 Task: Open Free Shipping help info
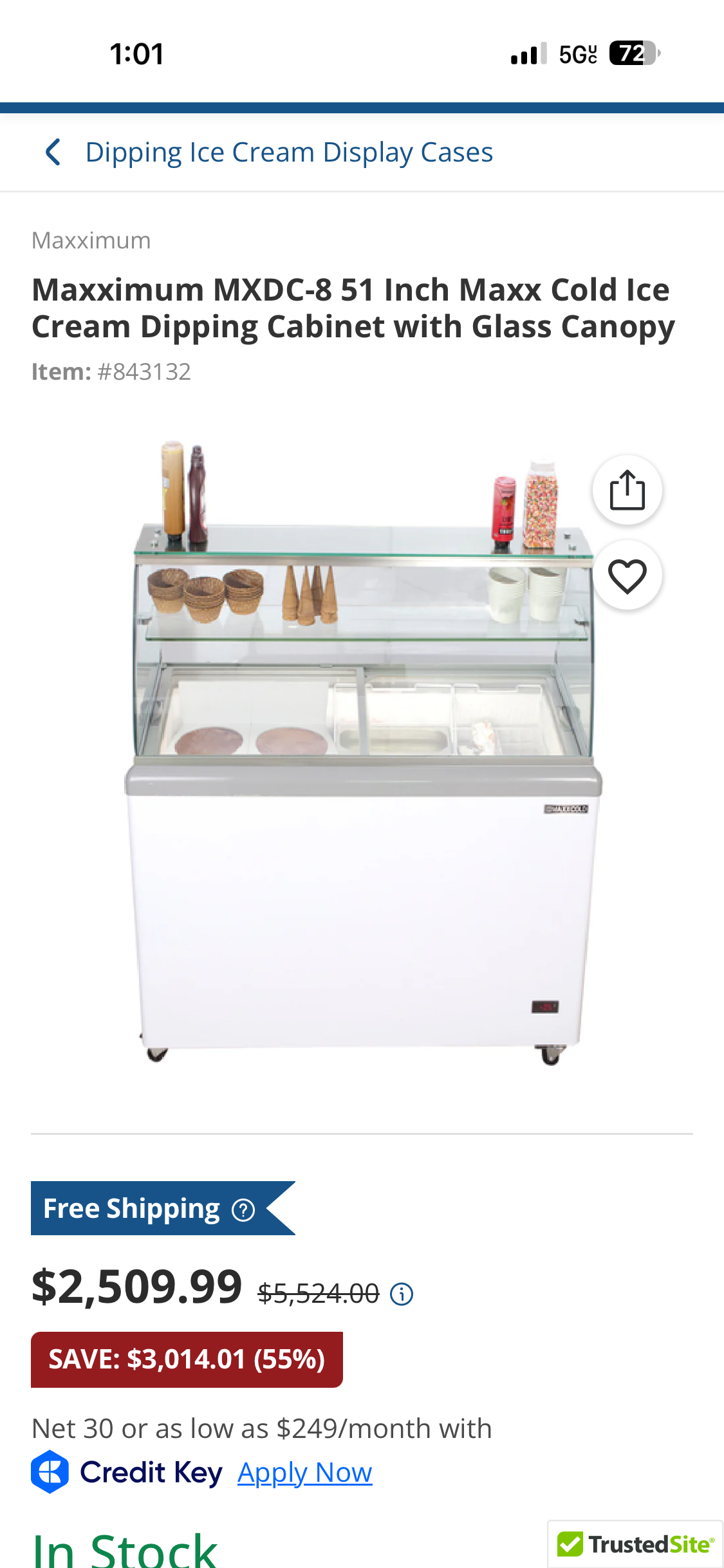click(x=243, y=1210)
